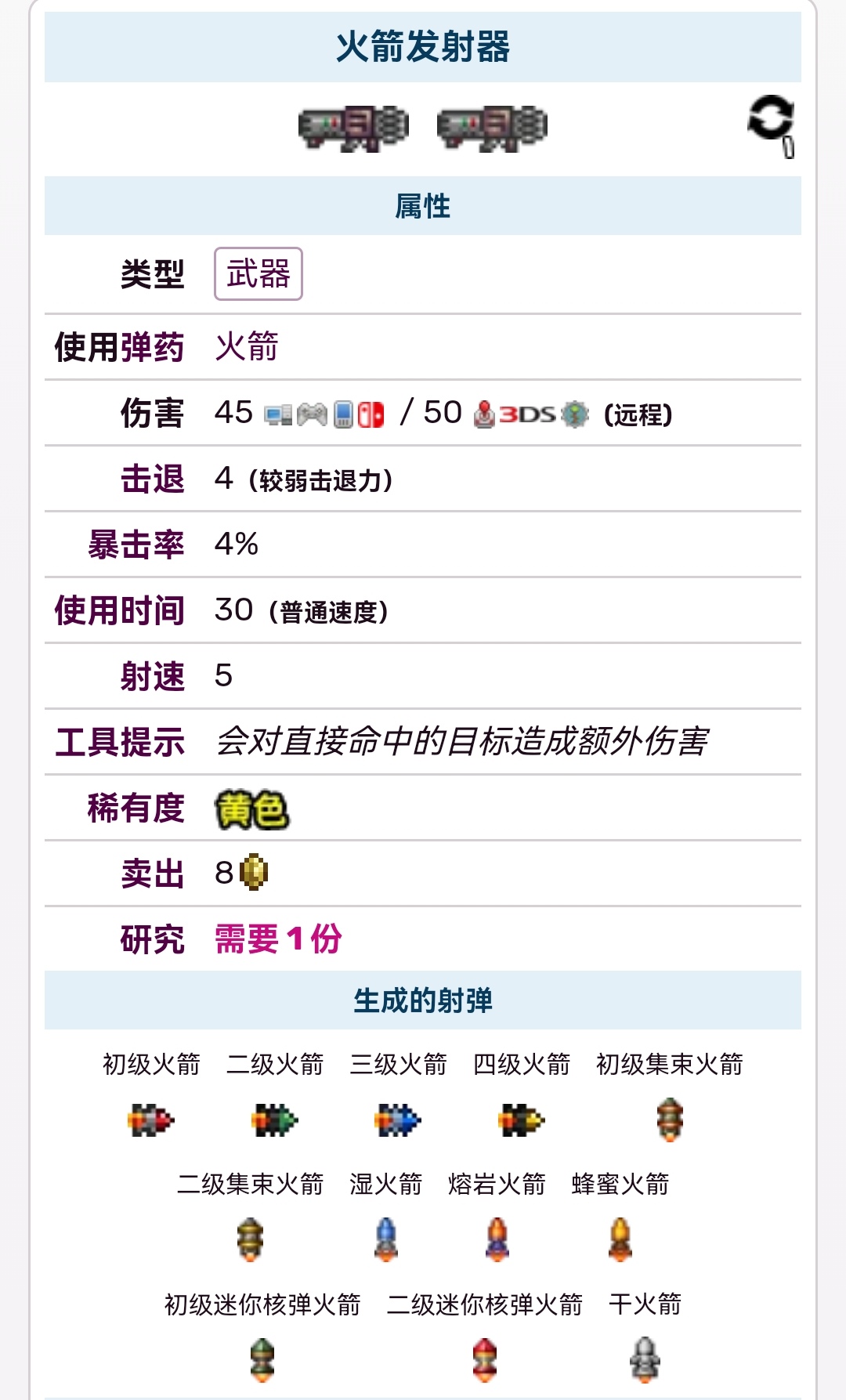Open the 四级火箭 projectile link
This screenshot has height=1400, width=846.
click(x=522, y=1065)
